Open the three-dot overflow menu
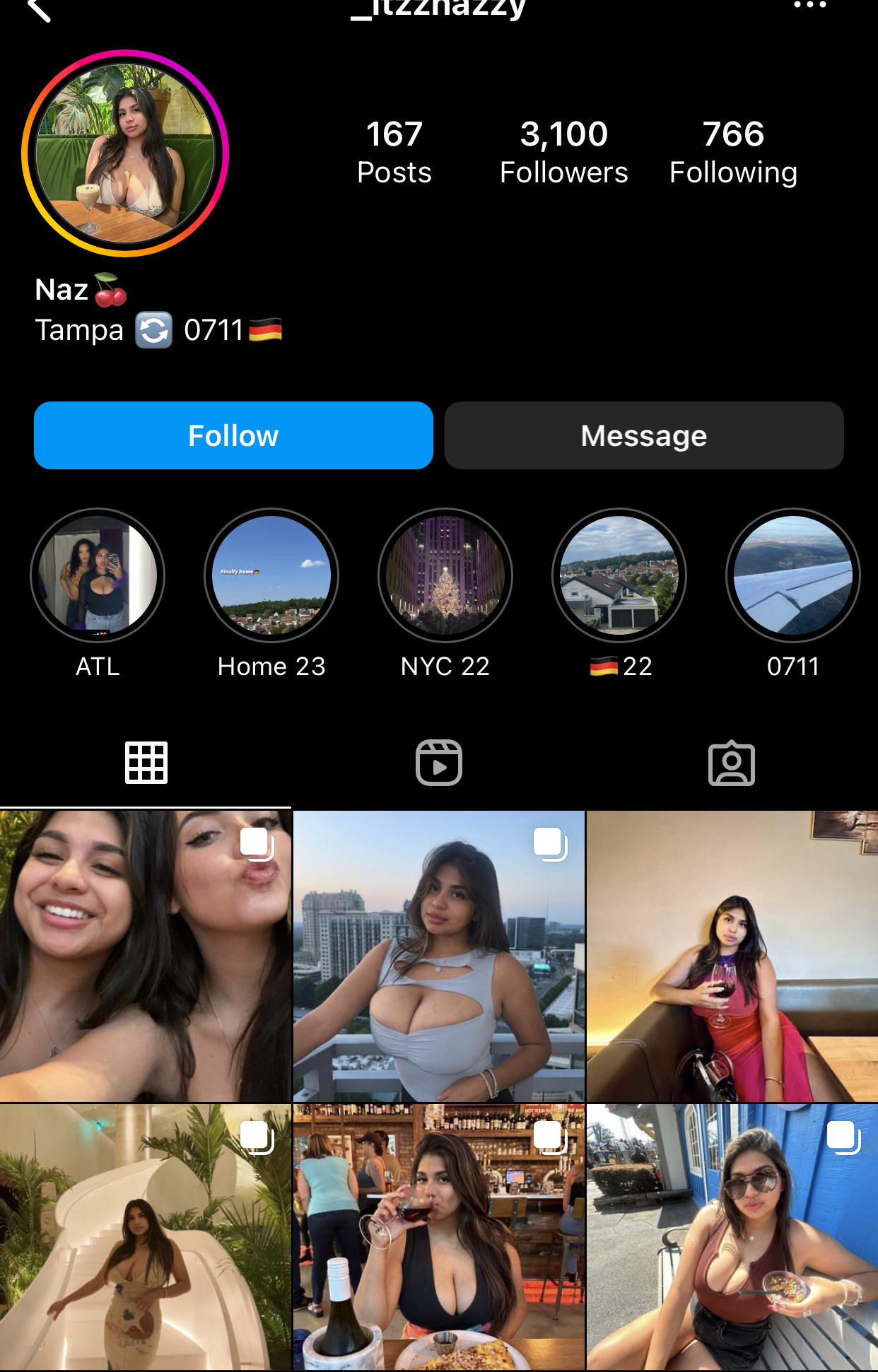This screenshot has width=878, height=1372. [x=809, y=6]
